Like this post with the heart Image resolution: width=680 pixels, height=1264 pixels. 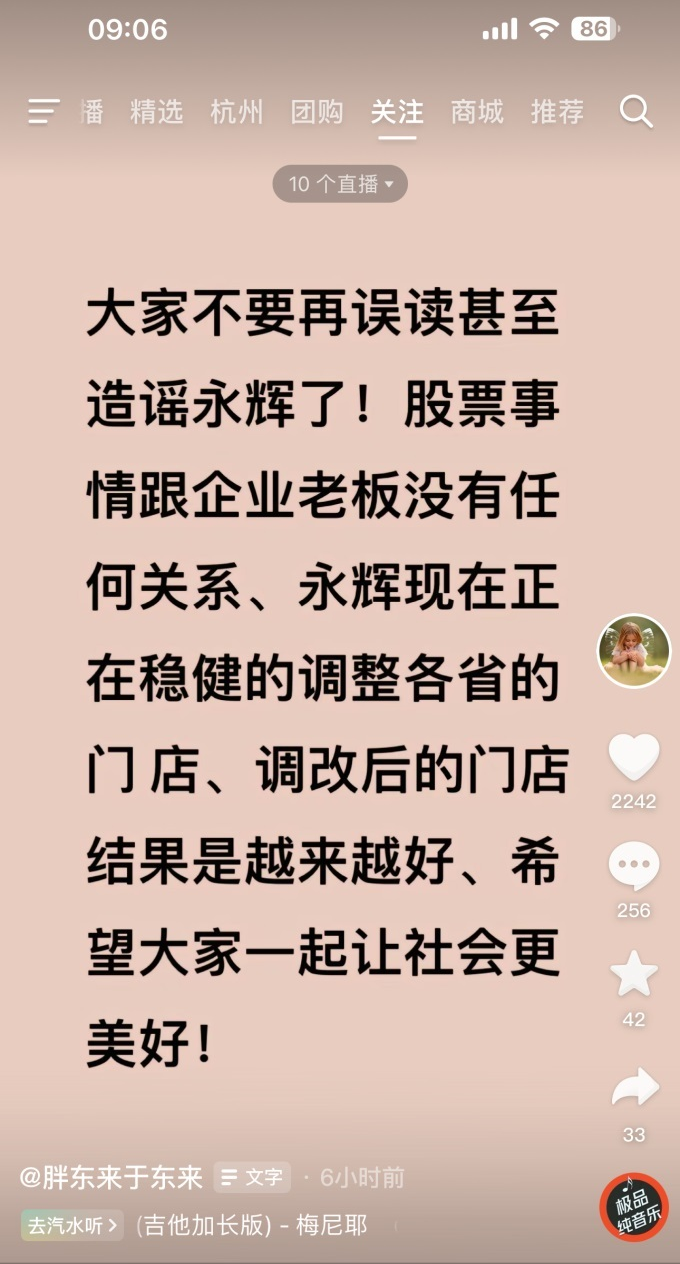click(x=634, y=758)
